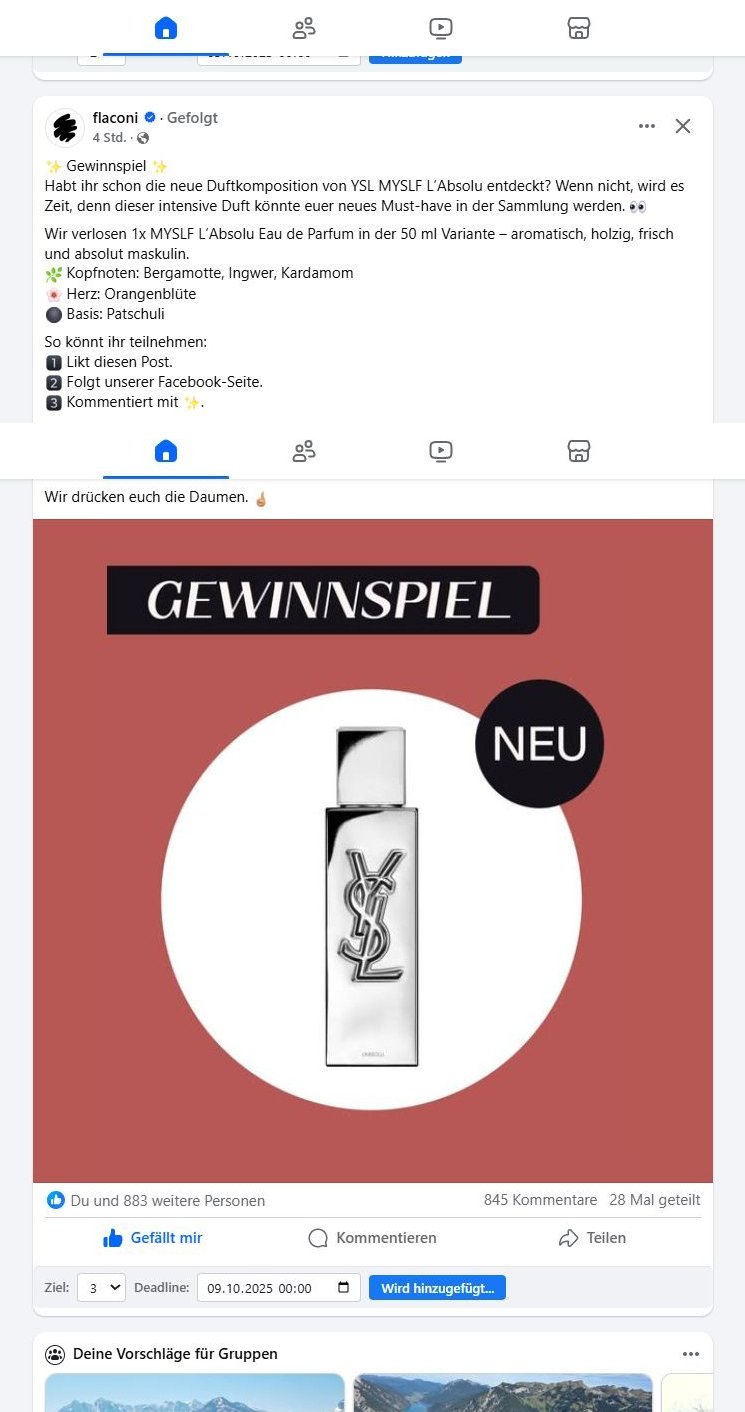Viewport: 745px width, 1412px height.
Task: Share the post via Teilen
Action: [592, 1238]
